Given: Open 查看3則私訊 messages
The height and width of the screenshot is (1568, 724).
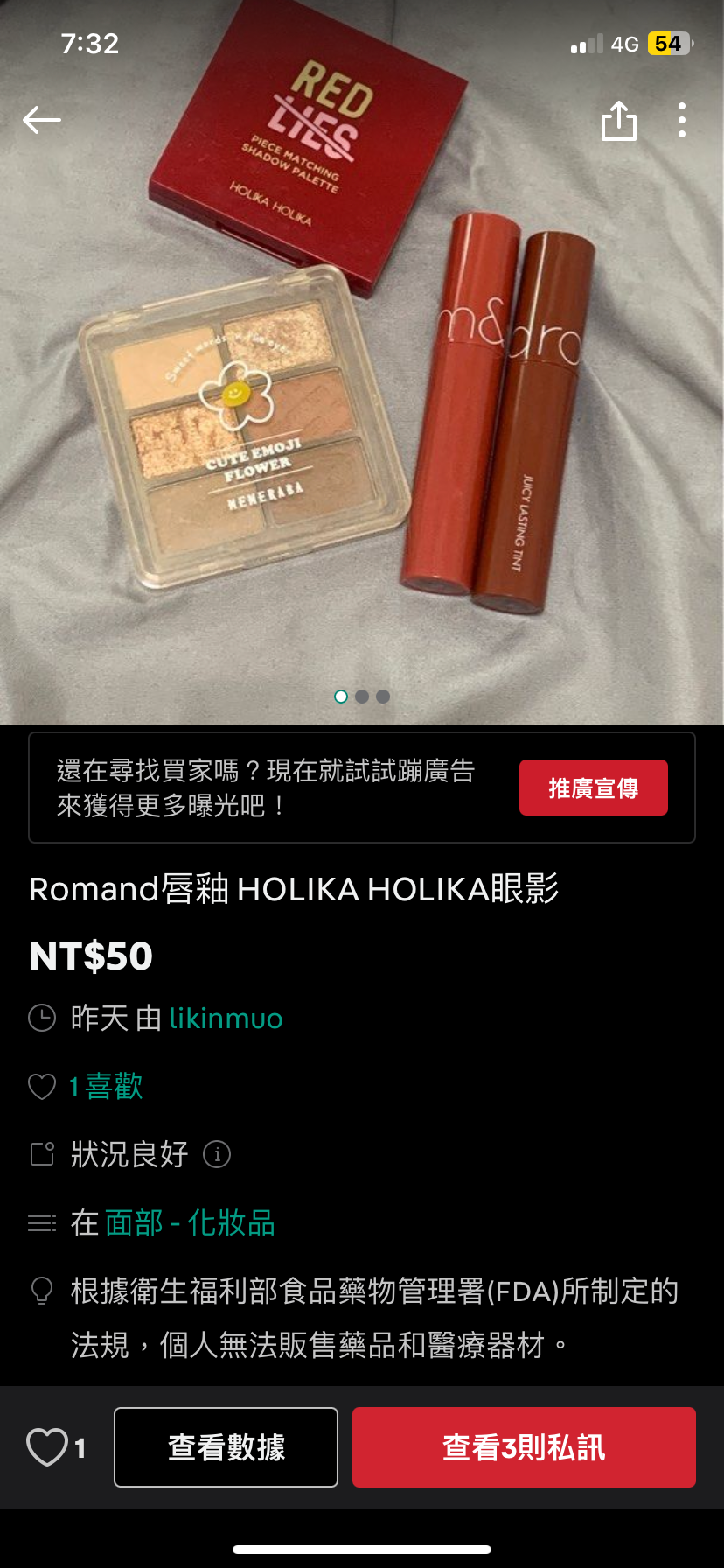Looking at the screenshot, I should point(524,1447).
